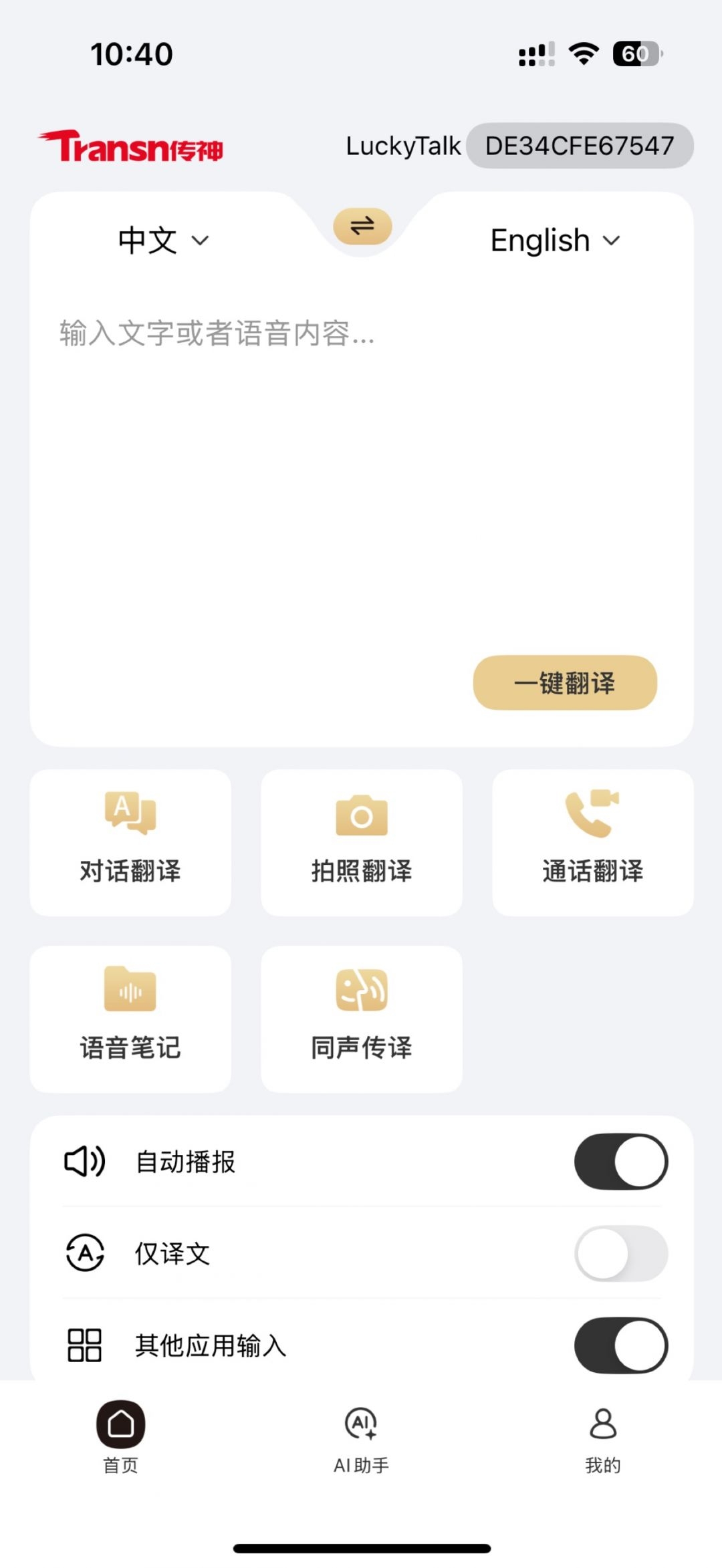The width and height of the screenshot is (722, 1568).
Task: Click the speaker icon beside 自动播报
Action: [x=84, y=1162]
